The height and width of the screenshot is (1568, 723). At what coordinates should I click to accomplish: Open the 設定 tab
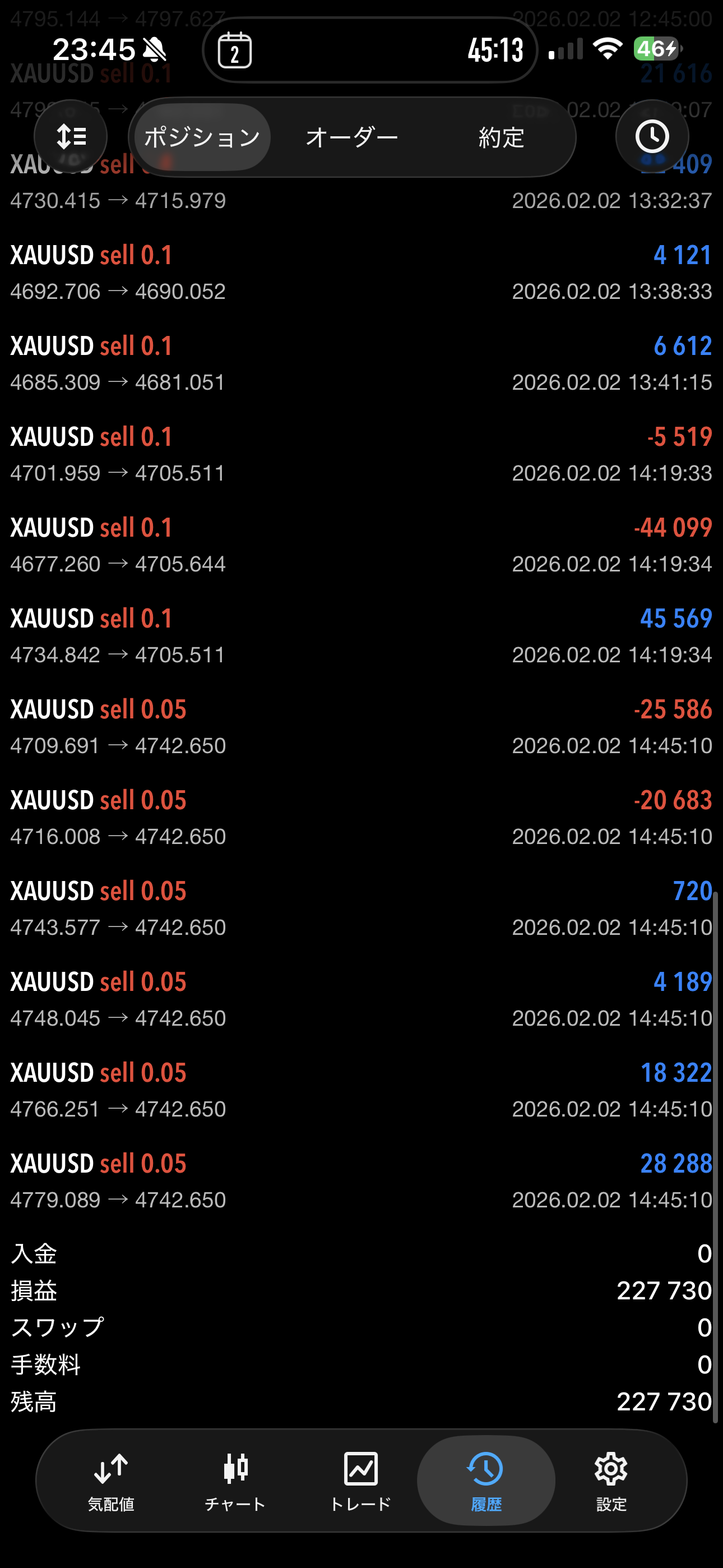tap(611, 1481)
